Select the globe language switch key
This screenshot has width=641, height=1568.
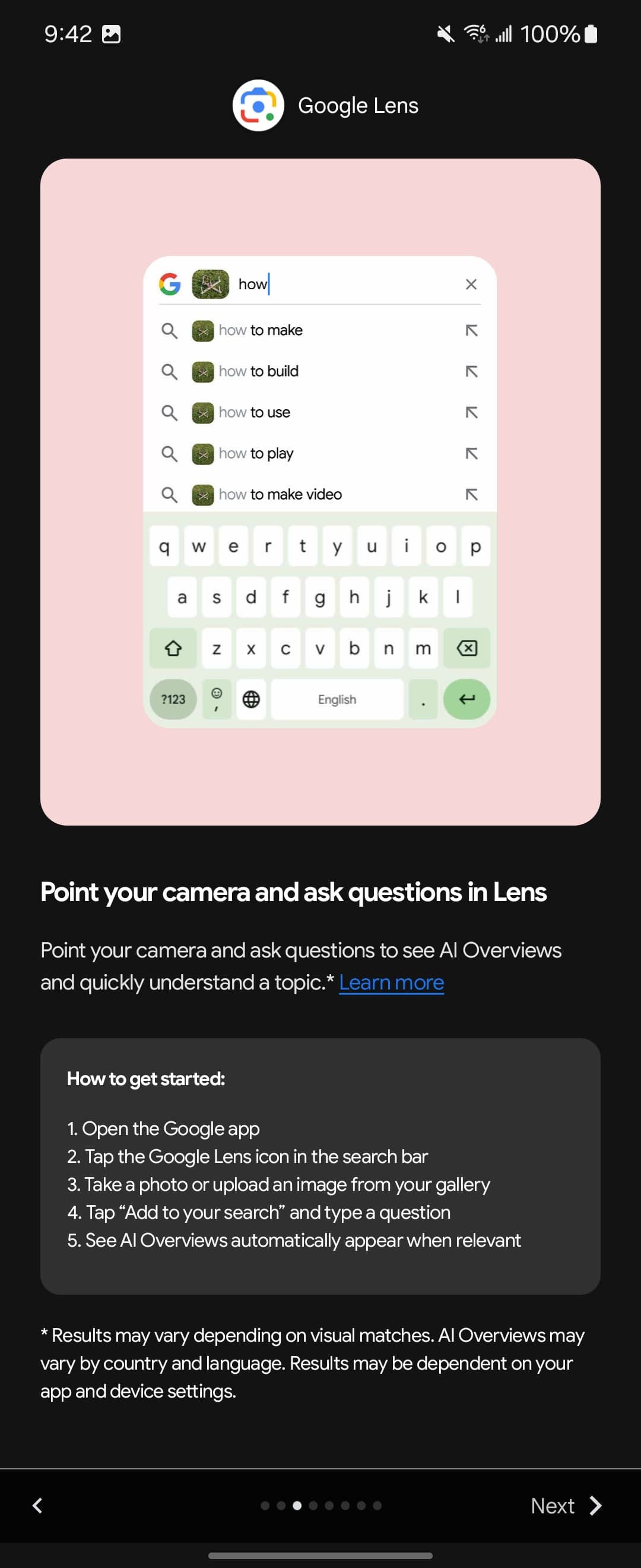pyautogui.click(x=250, y=699)
